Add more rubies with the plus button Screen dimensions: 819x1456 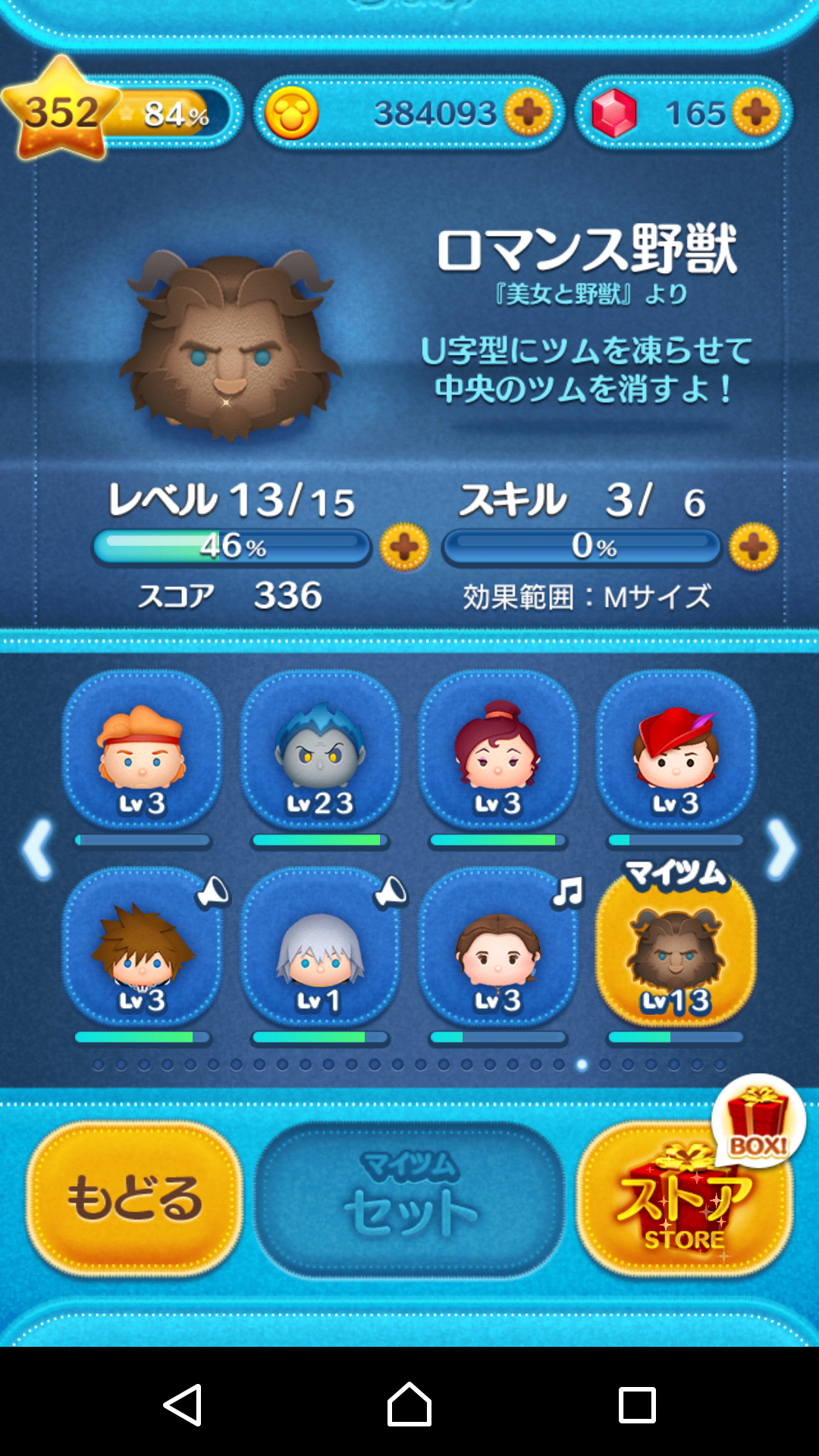pos(756,114)
